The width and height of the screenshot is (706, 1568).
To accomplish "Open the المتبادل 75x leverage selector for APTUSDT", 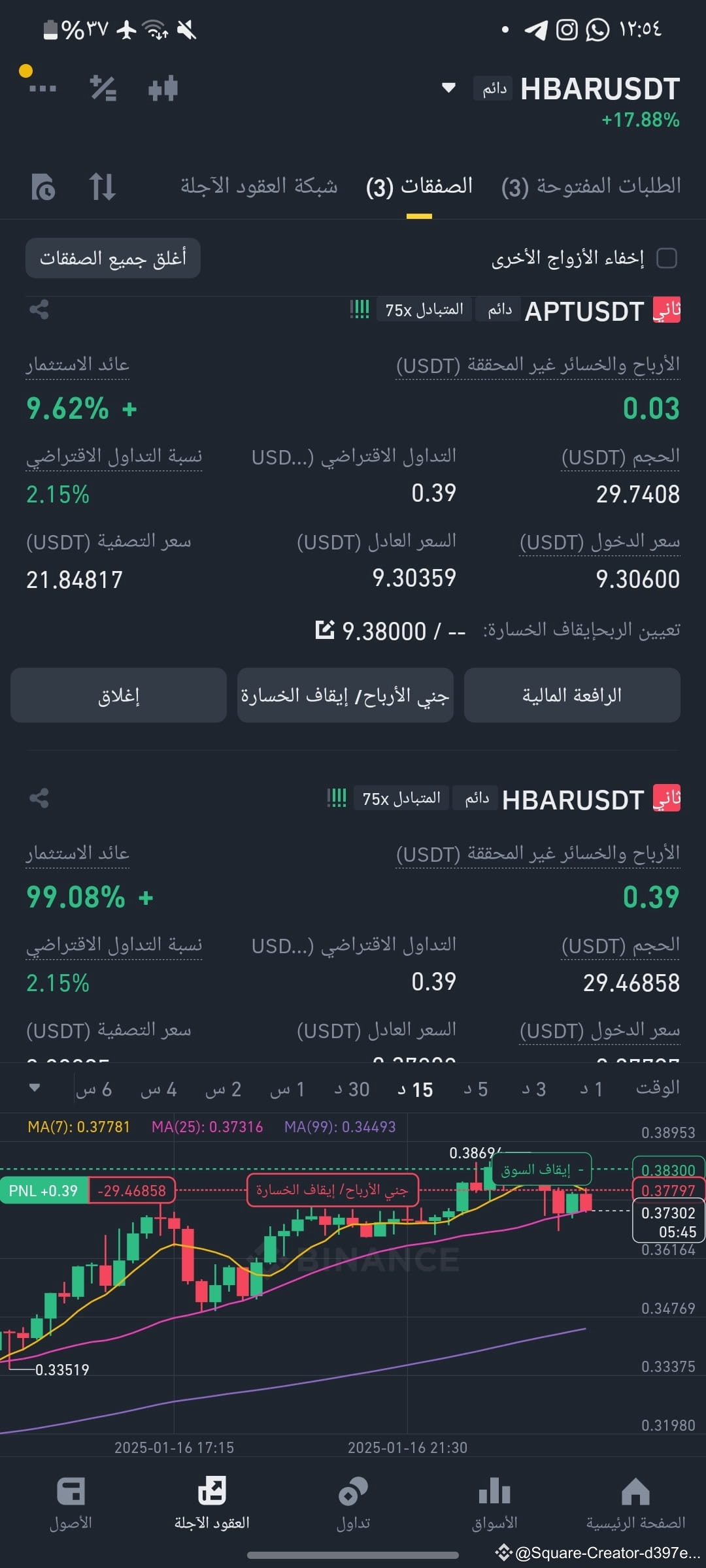I will (x=422, y=308).
